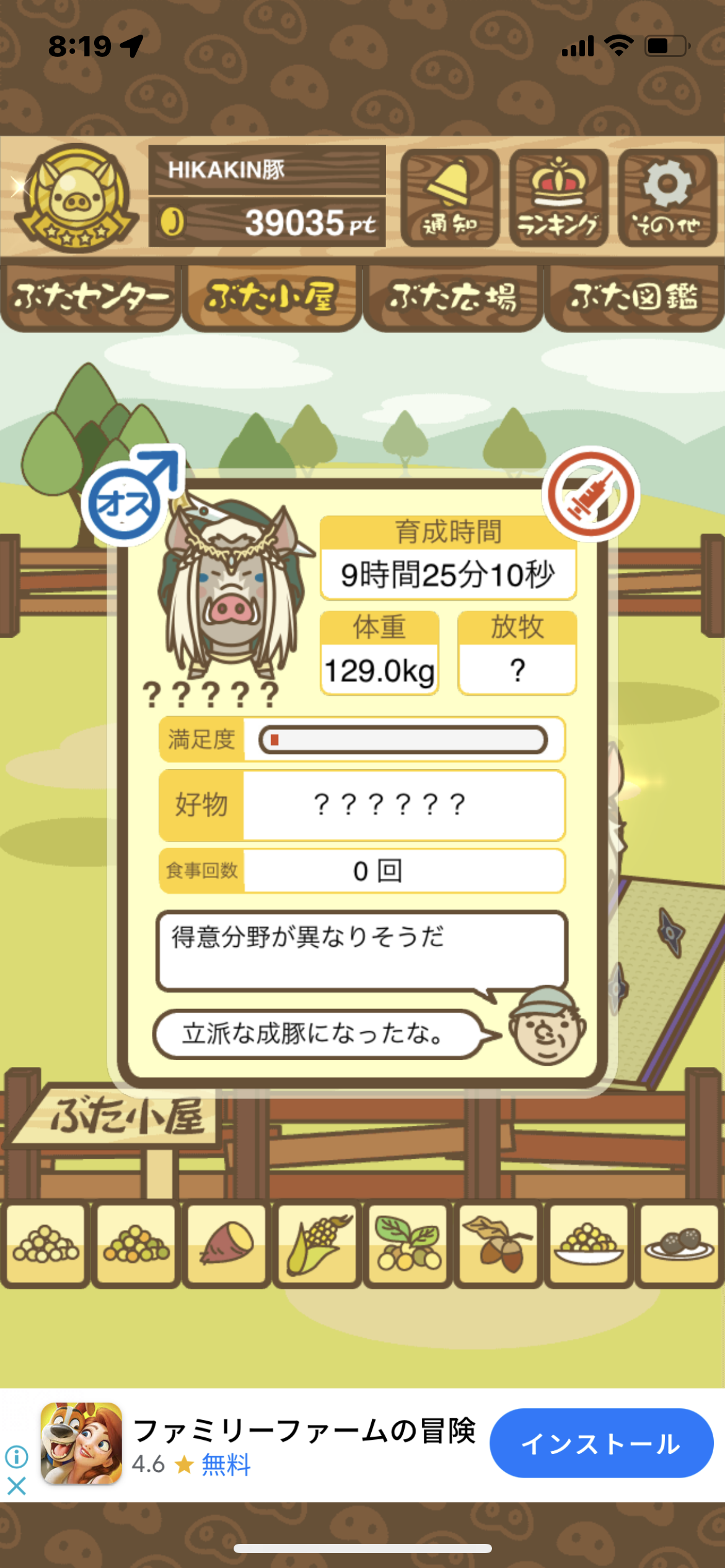Feed the pig the corn

[317, 1244]
